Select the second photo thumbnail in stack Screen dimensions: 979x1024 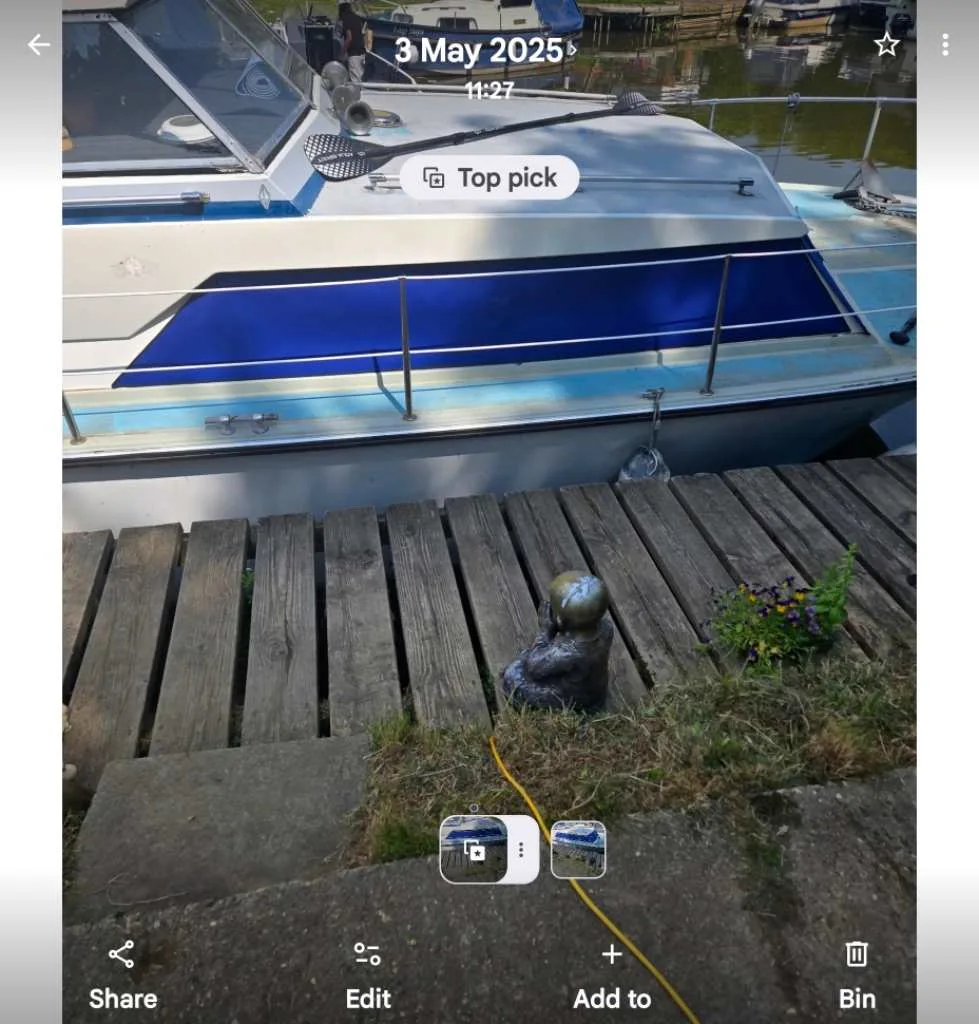578,850
